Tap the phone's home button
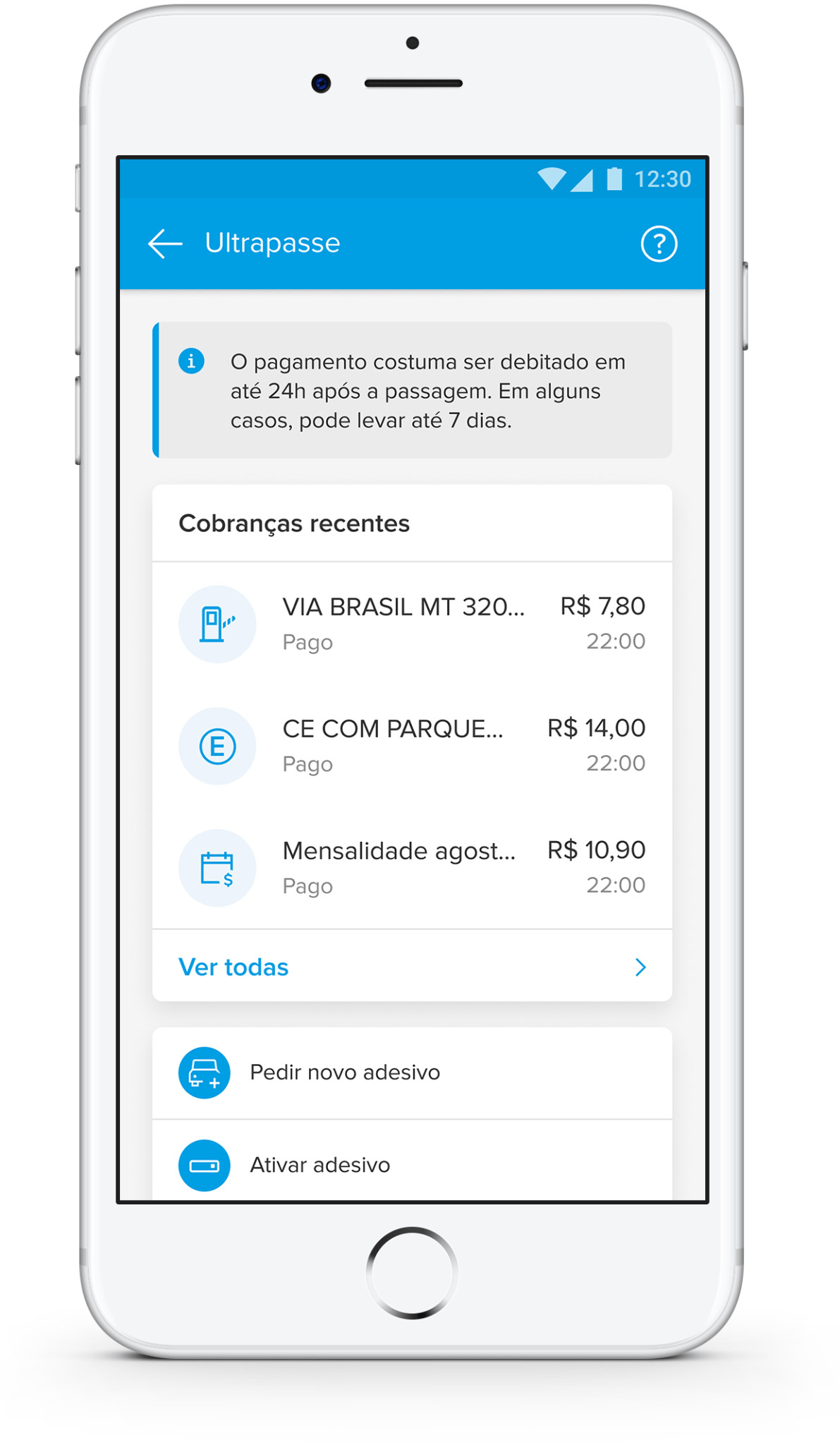This screenshot has height=1445, width=840. pyautogui.click(x=412, y=1273)
